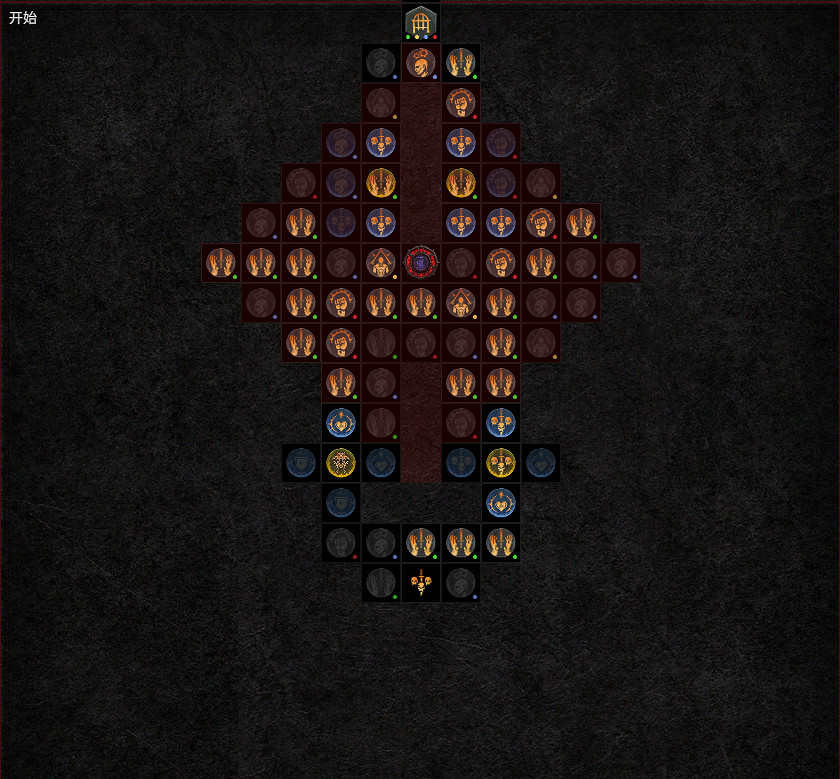Choose the gold skulls-and-sword node
840x779 pixels.
[x=500, y=462]
